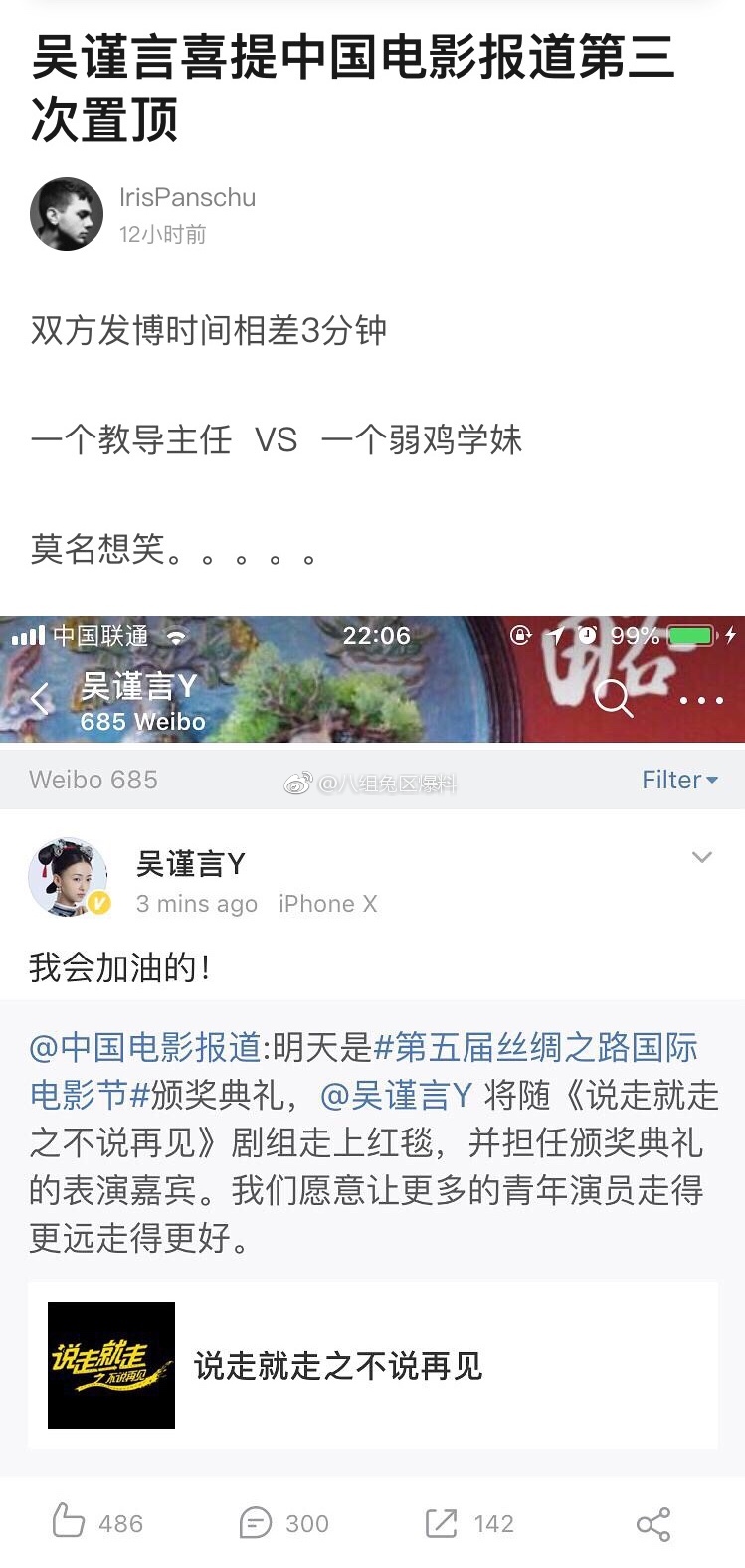Open the embedded Weibo screenshot image
This screenshot has height=1568, width=745.
372,1044
